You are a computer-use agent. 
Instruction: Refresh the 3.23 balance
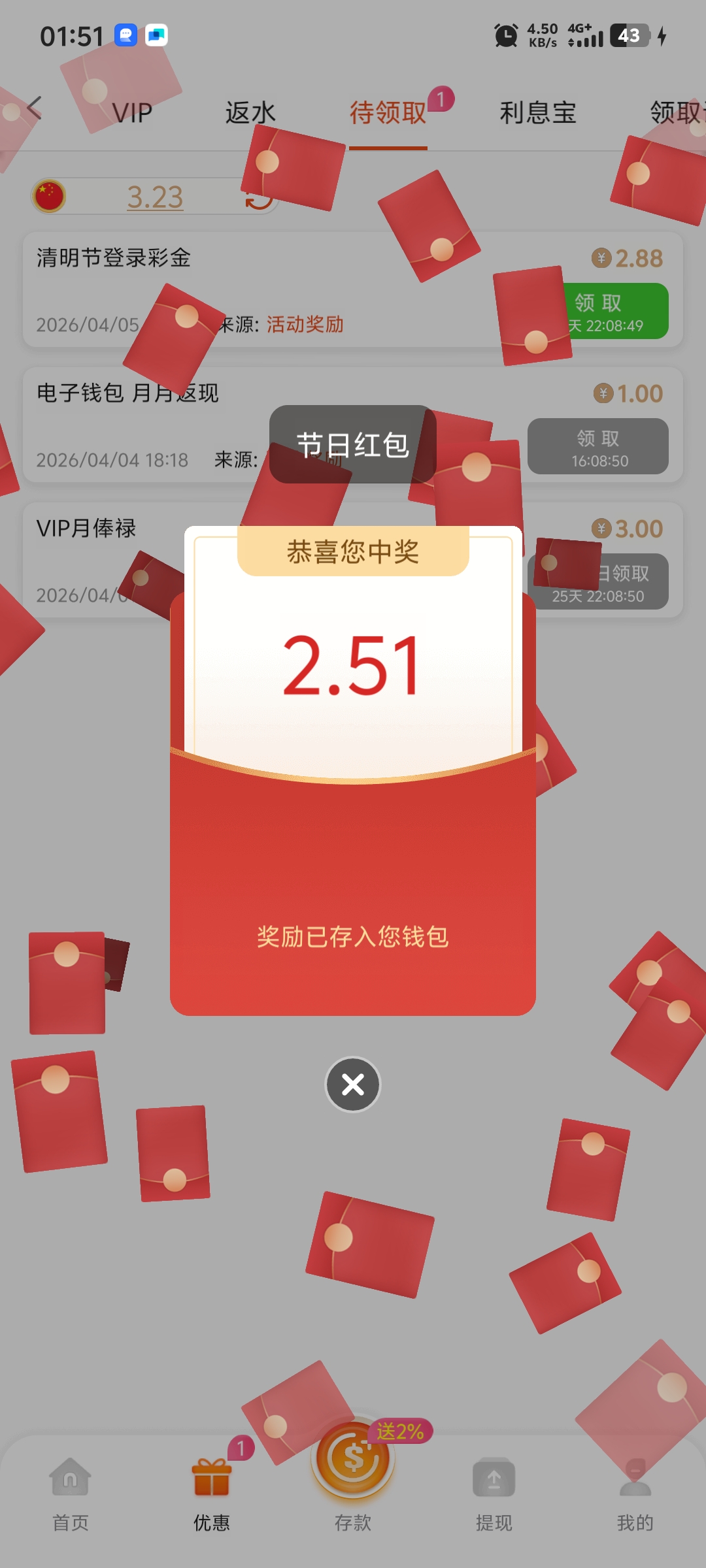click(x=260, y=198)
